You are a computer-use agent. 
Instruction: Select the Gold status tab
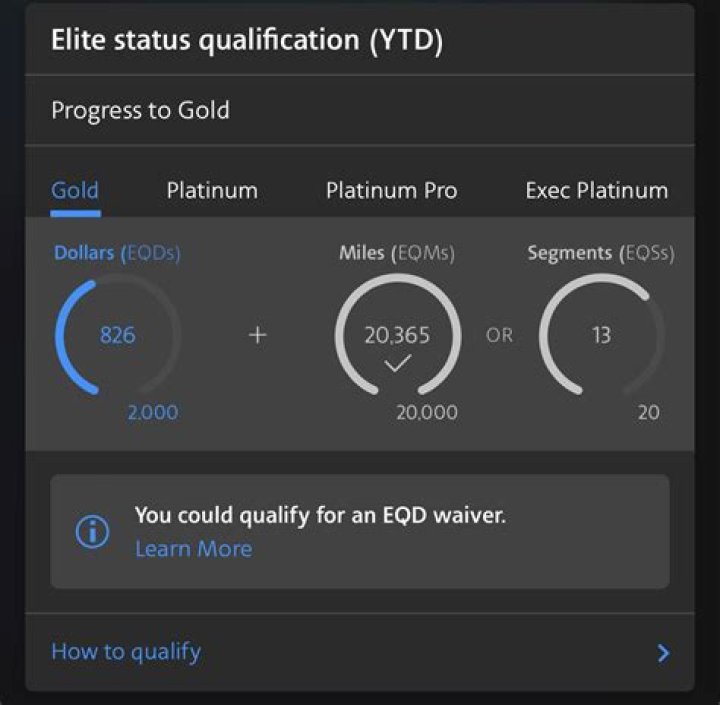75,191
